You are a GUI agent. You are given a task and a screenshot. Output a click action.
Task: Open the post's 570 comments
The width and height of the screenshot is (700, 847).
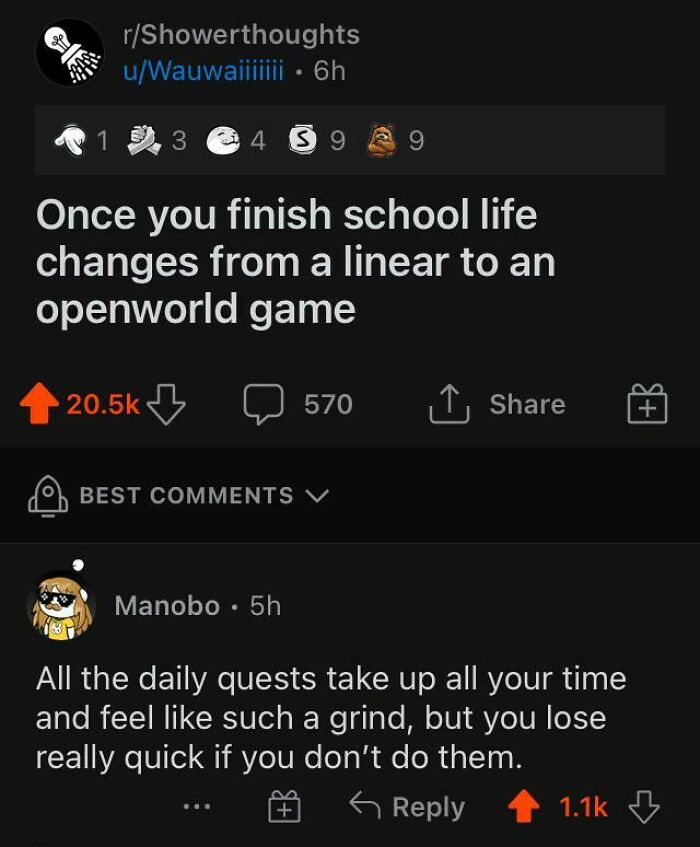(x=298, y=404)
